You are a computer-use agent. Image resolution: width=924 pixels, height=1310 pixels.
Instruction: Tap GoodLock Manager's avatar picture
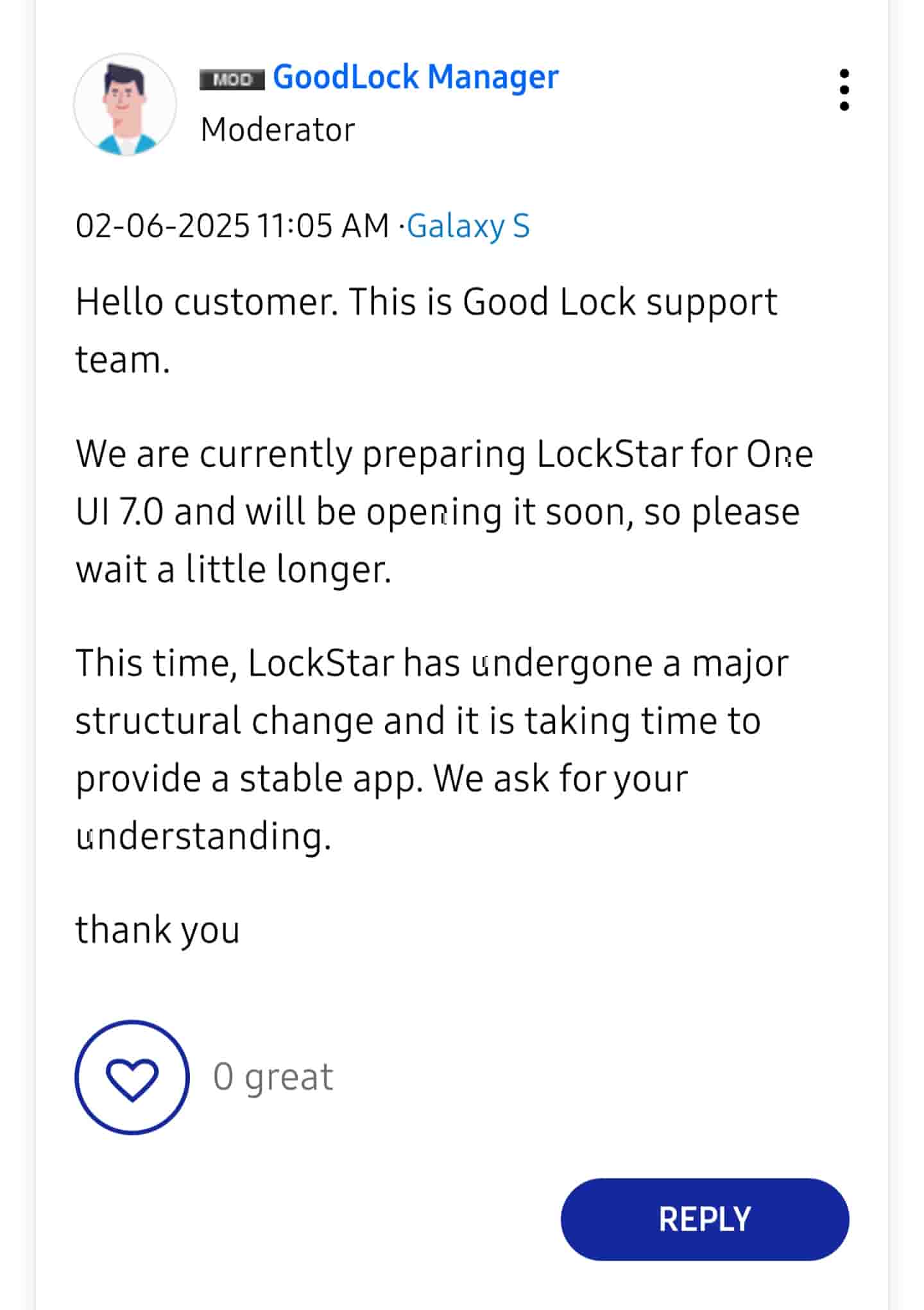point(125,105)
